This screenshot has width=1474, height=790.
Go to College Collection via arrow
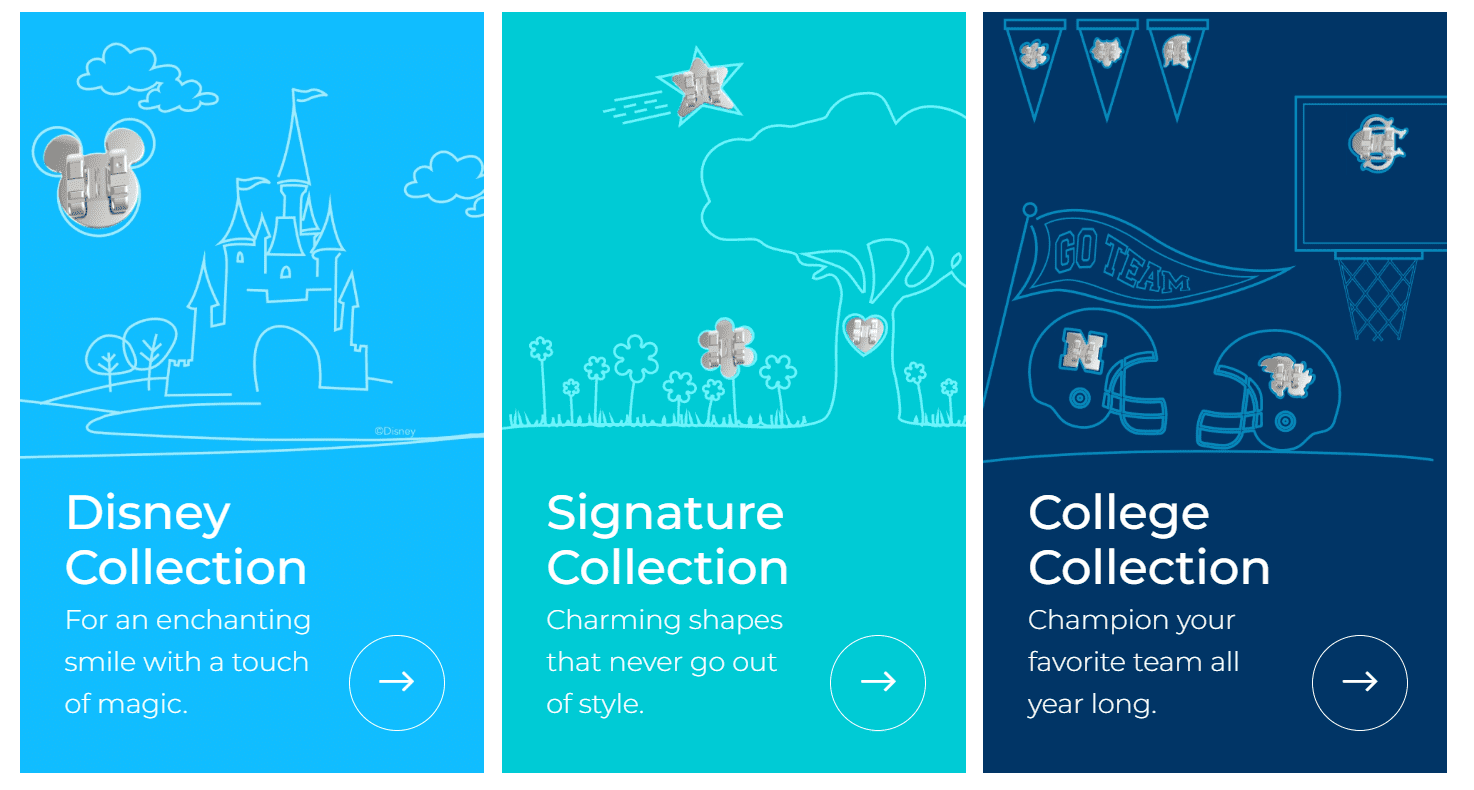(1359, 682)
